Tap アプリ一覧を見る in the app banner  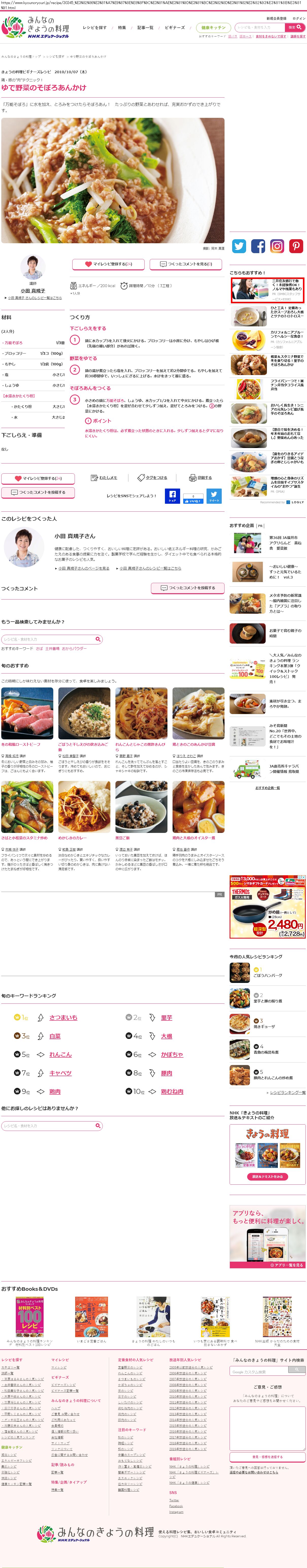pyautogui.click(x=286, y=1265)
